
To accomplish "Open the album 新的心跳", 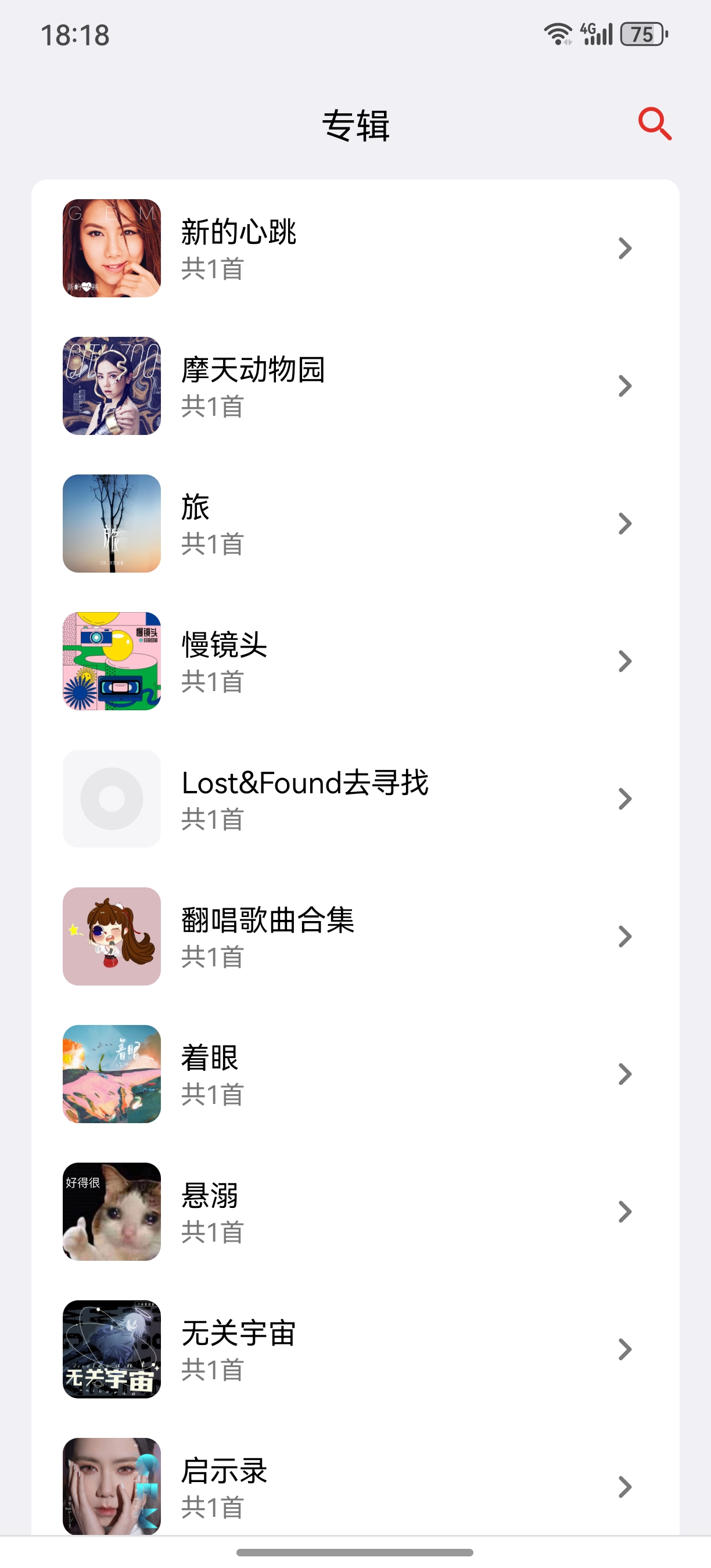I will pos(355,249).
